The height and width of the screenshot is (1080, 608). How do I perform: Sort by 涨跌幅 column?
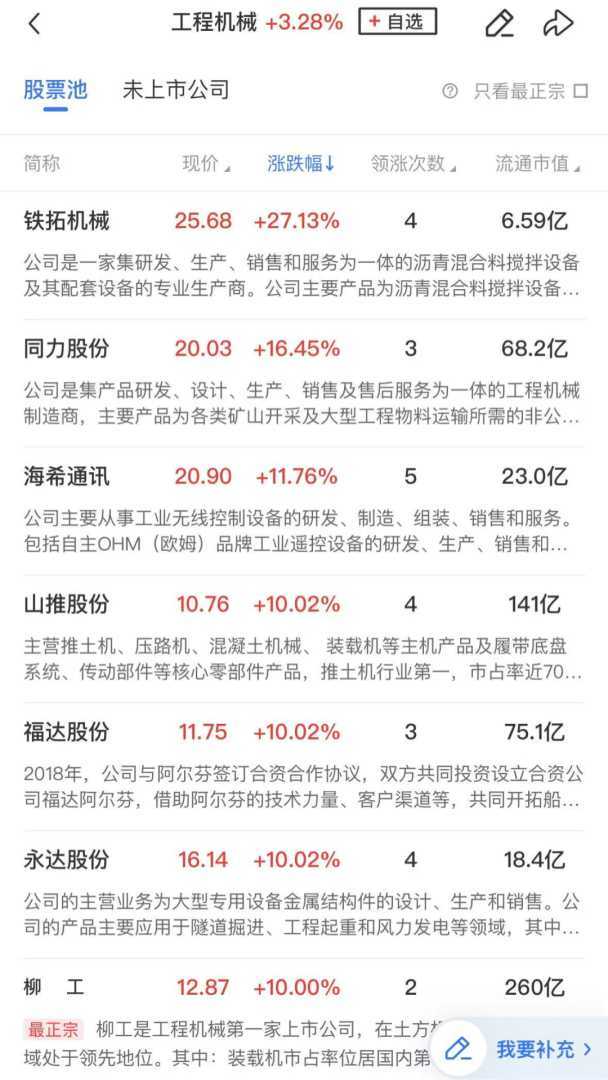[301, 163]
